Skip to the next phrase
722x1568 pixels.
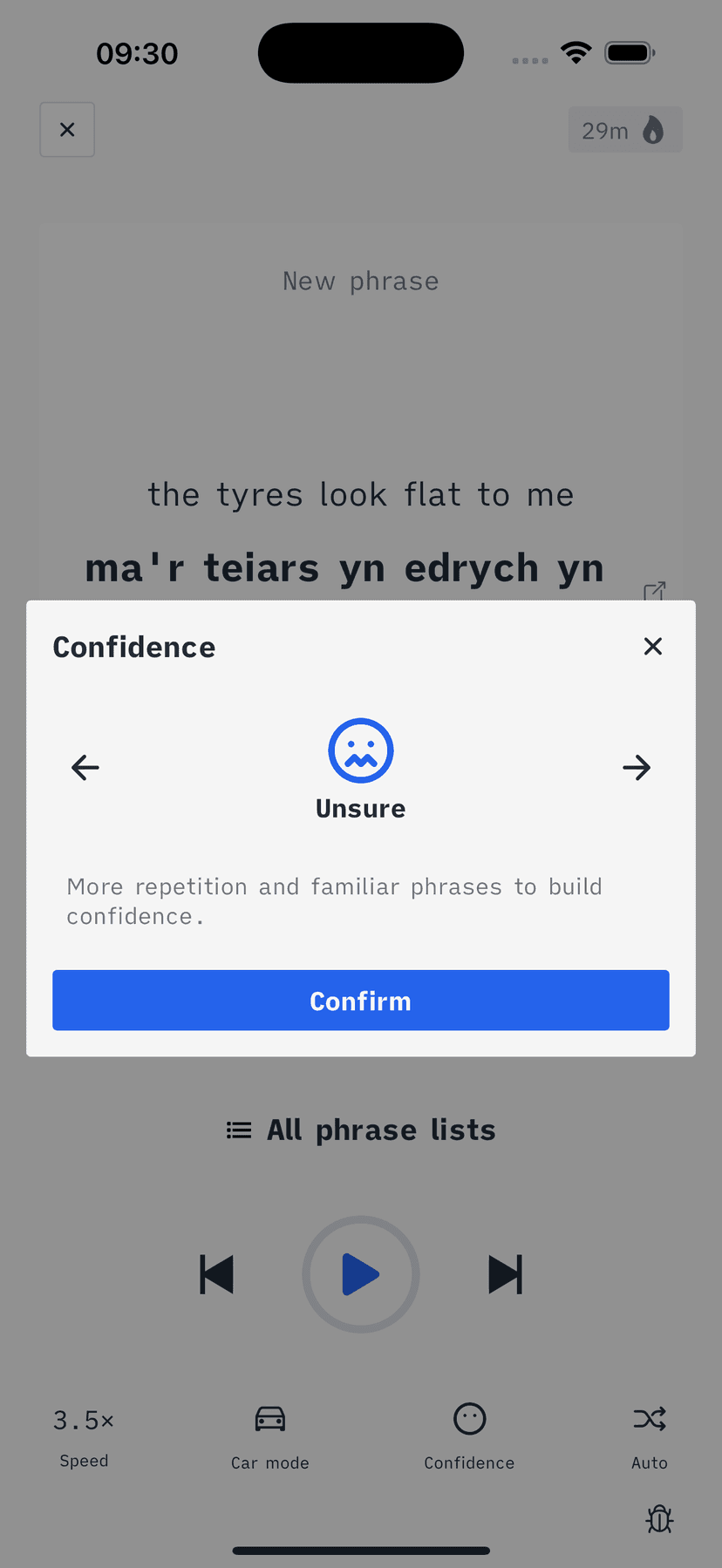pyautogui.click(x=505, y=1274)
